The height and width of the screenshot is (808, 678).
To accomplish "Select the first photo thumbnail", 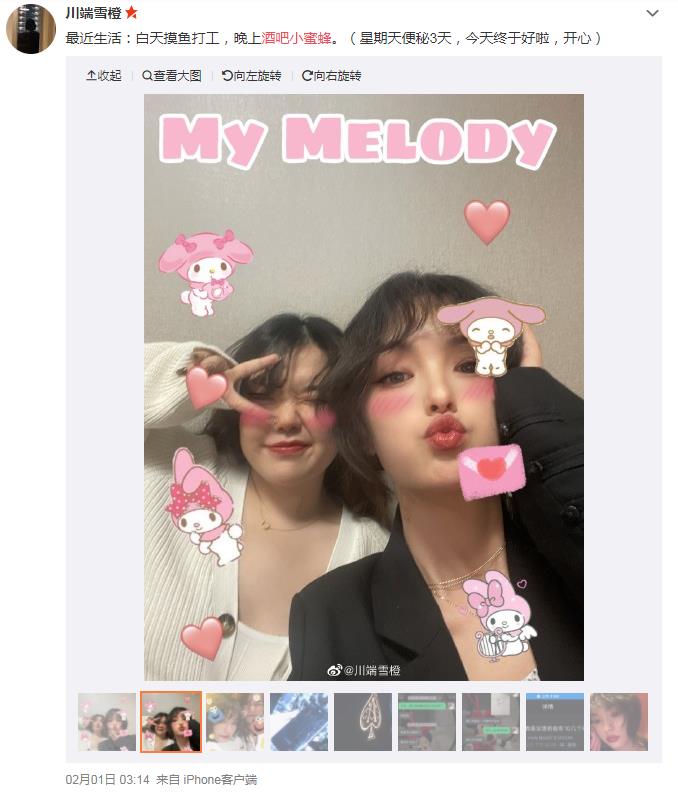I will [107, 722].
